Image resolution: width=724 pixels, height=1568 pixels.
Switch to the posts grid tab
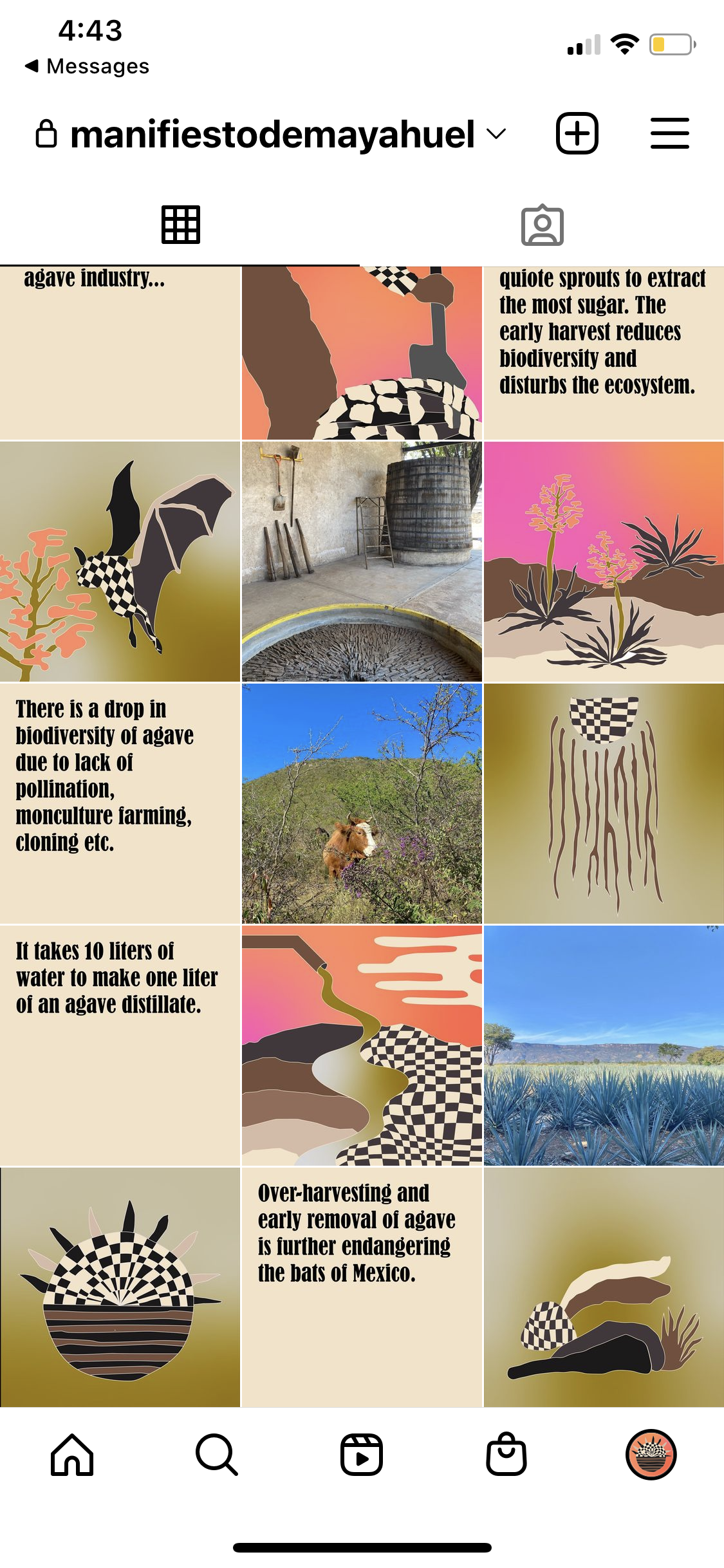pyautogui.click(x=180, y=225)
